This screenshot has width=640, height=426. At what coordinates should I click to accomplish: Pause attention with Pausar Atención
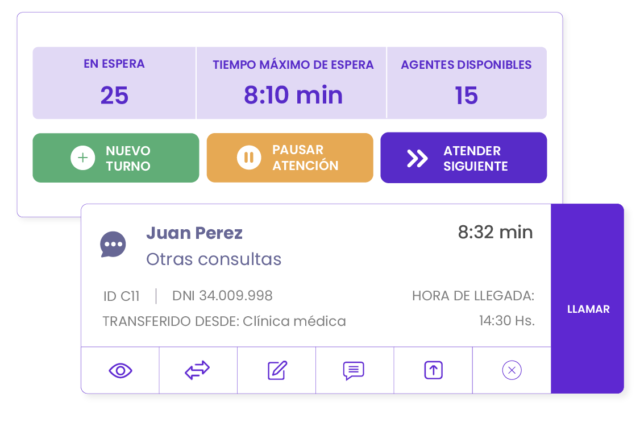pyautogui.click(x=290, y=158)
